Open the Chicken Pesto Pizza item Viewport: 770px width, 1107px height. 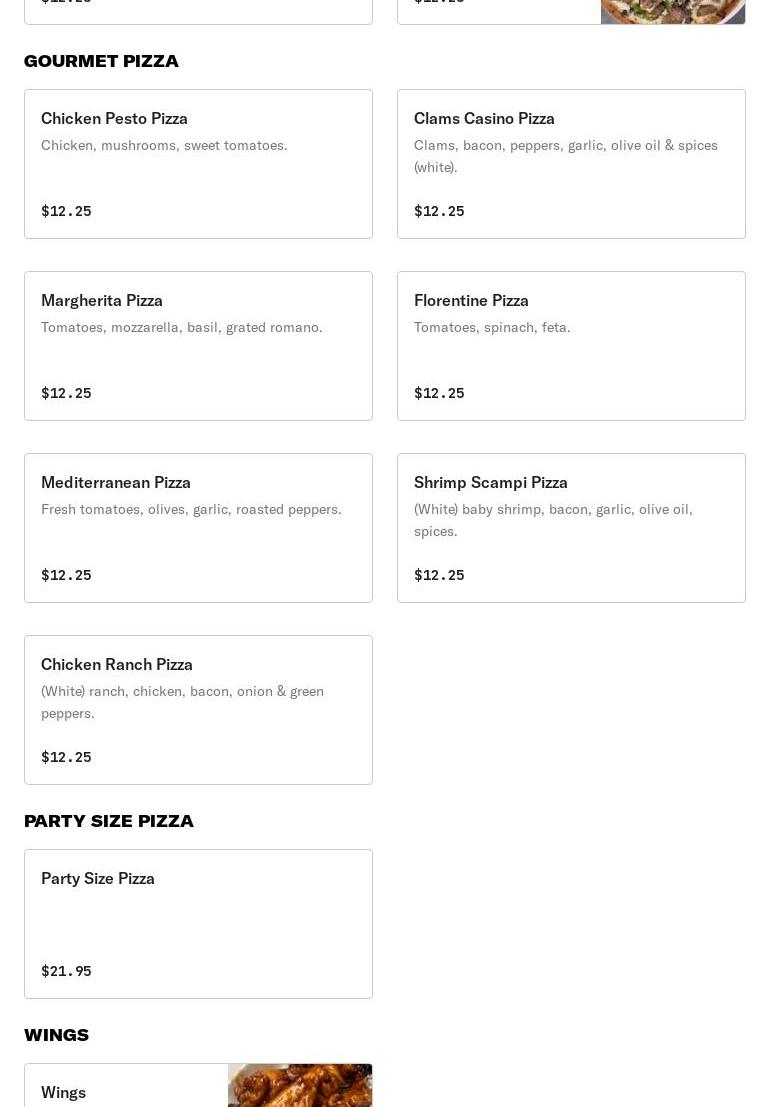click(198, 164)
